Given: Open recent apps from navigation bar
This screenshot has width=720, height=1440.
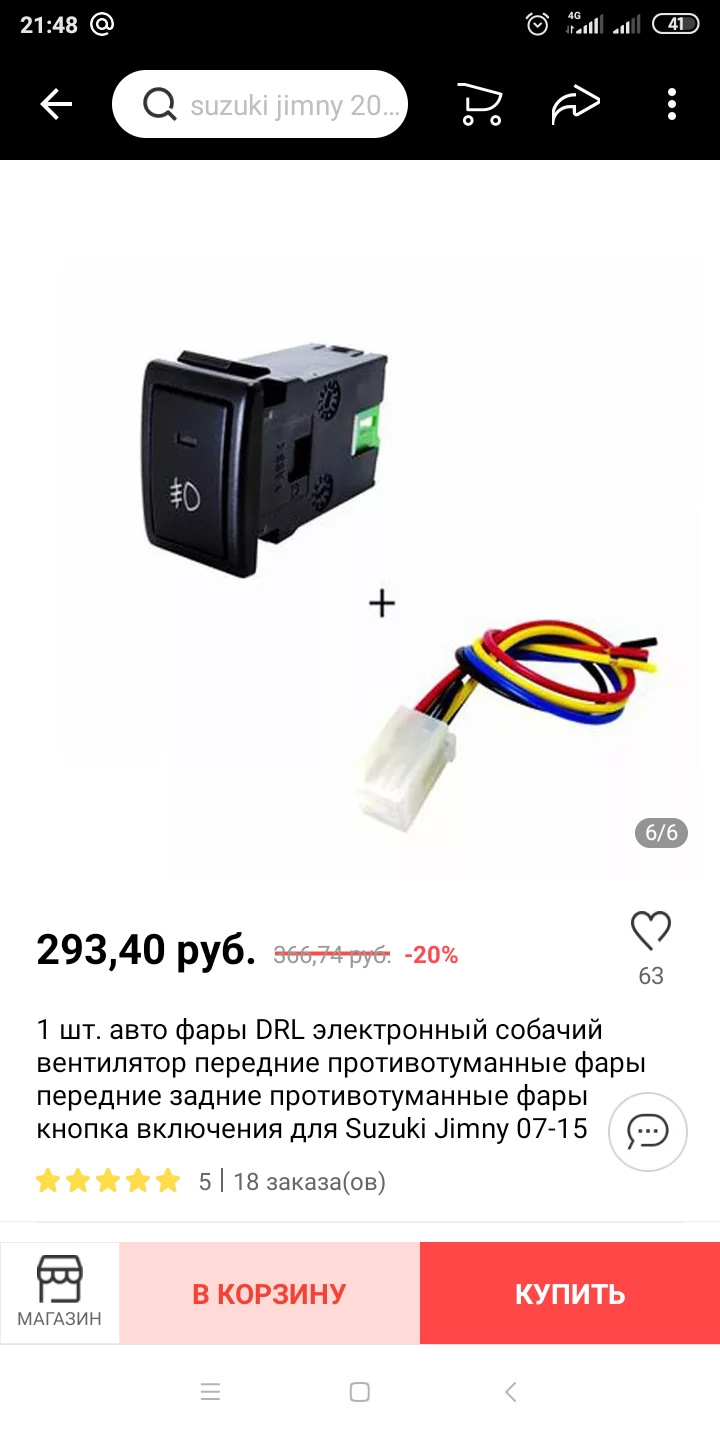Looking at the screenshot, I should 210,1390.
